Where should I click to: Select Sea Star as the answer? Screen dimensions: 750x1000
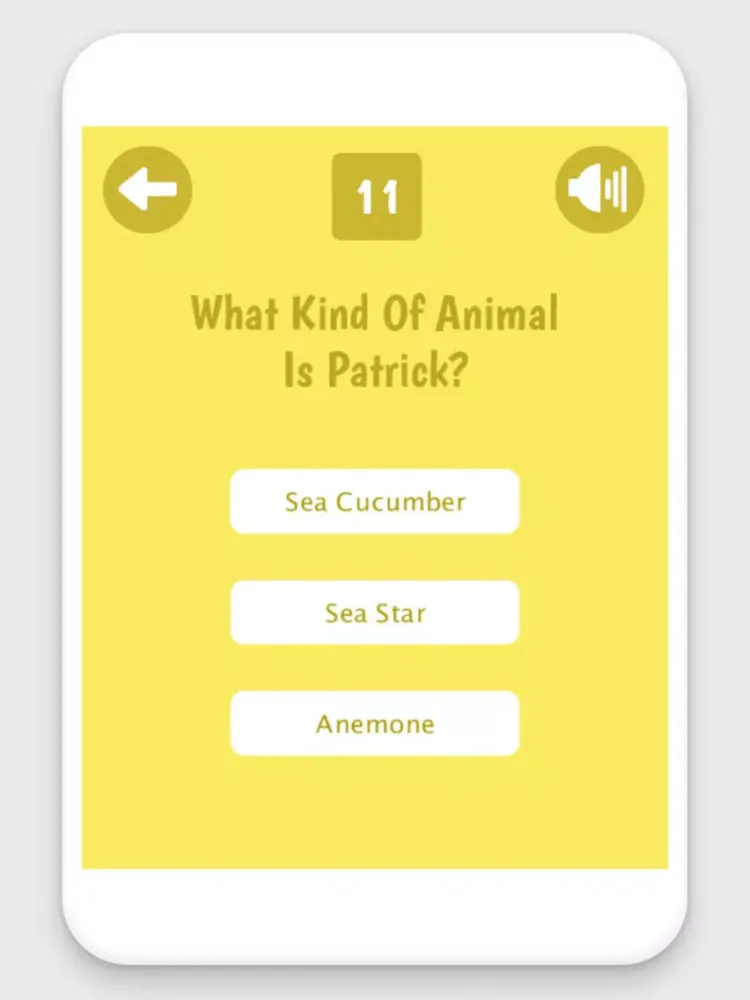coord(375,612)
